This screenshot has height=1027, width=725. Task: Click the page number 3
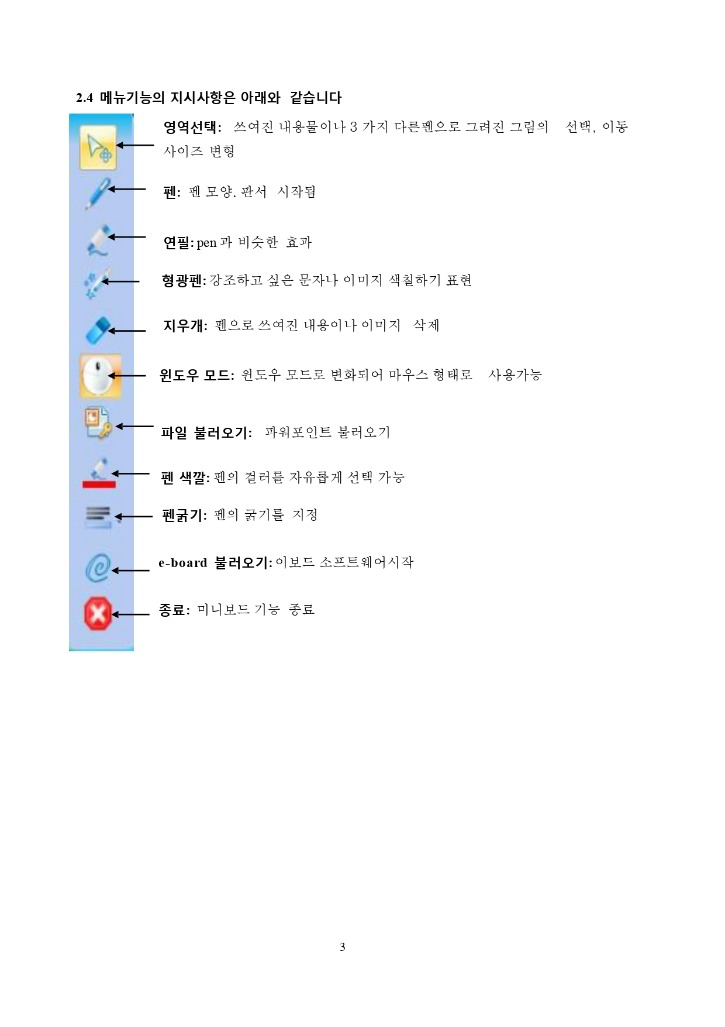click(343, 944)
